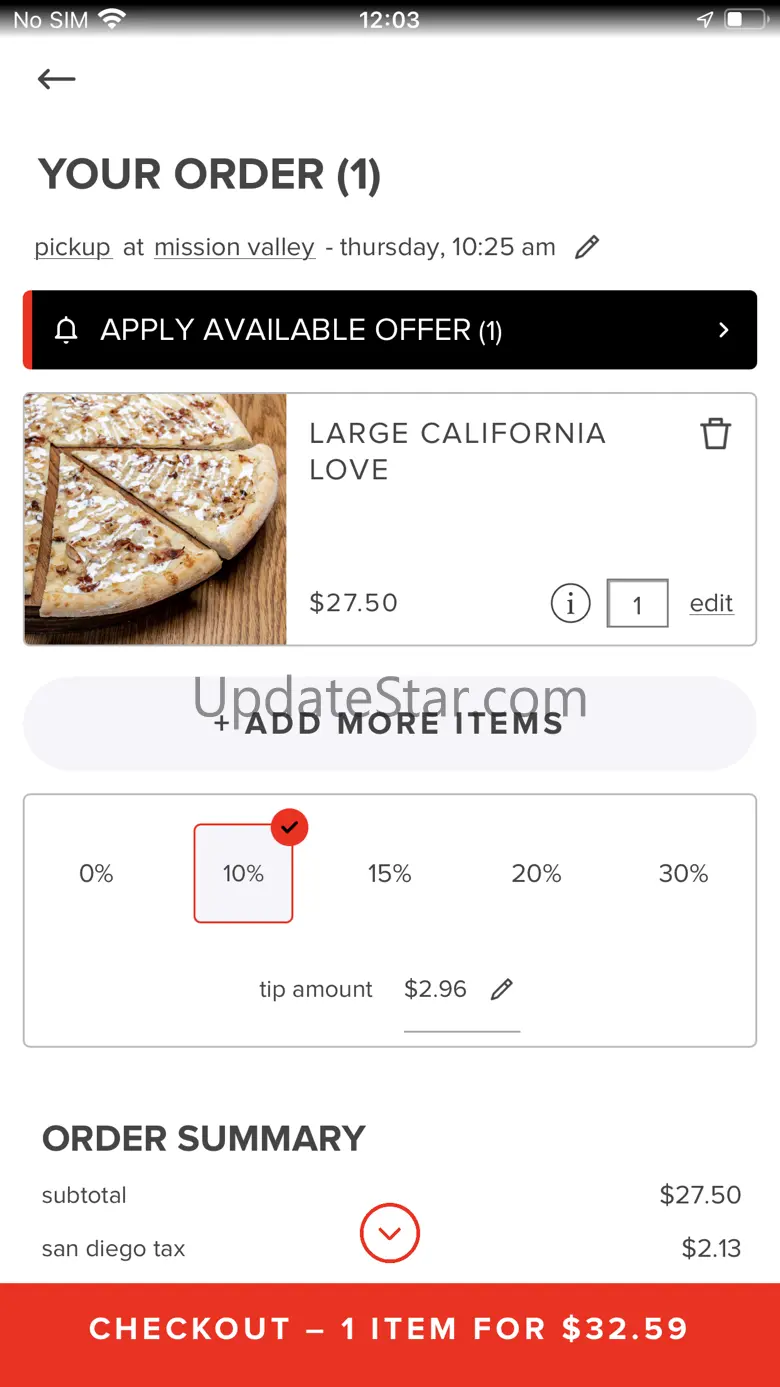This screenshot has width=780, height=1387.
Task: Checkout 1 item for $32.59
Action: point(390,1329)
